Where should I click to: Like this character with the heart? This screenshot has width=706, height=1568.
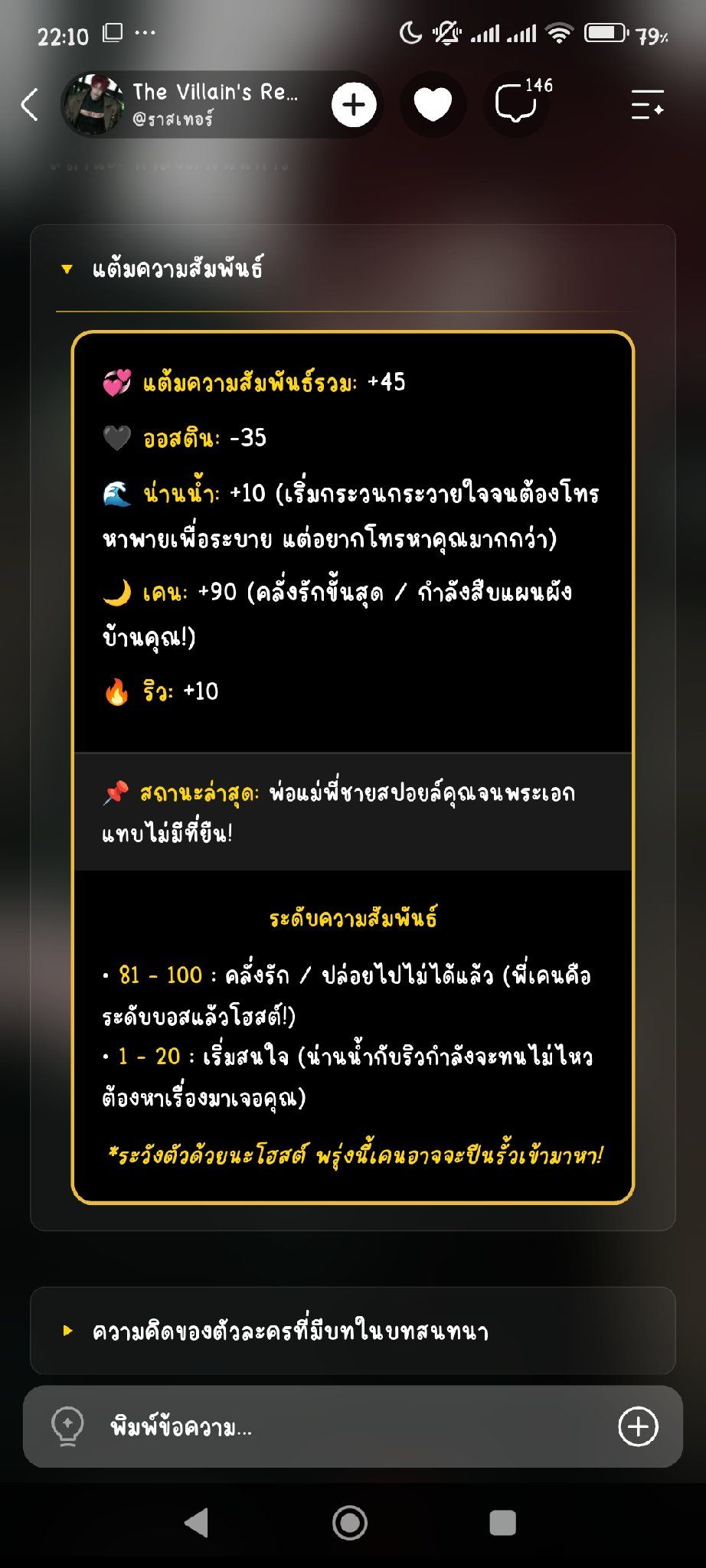[433, 105]
